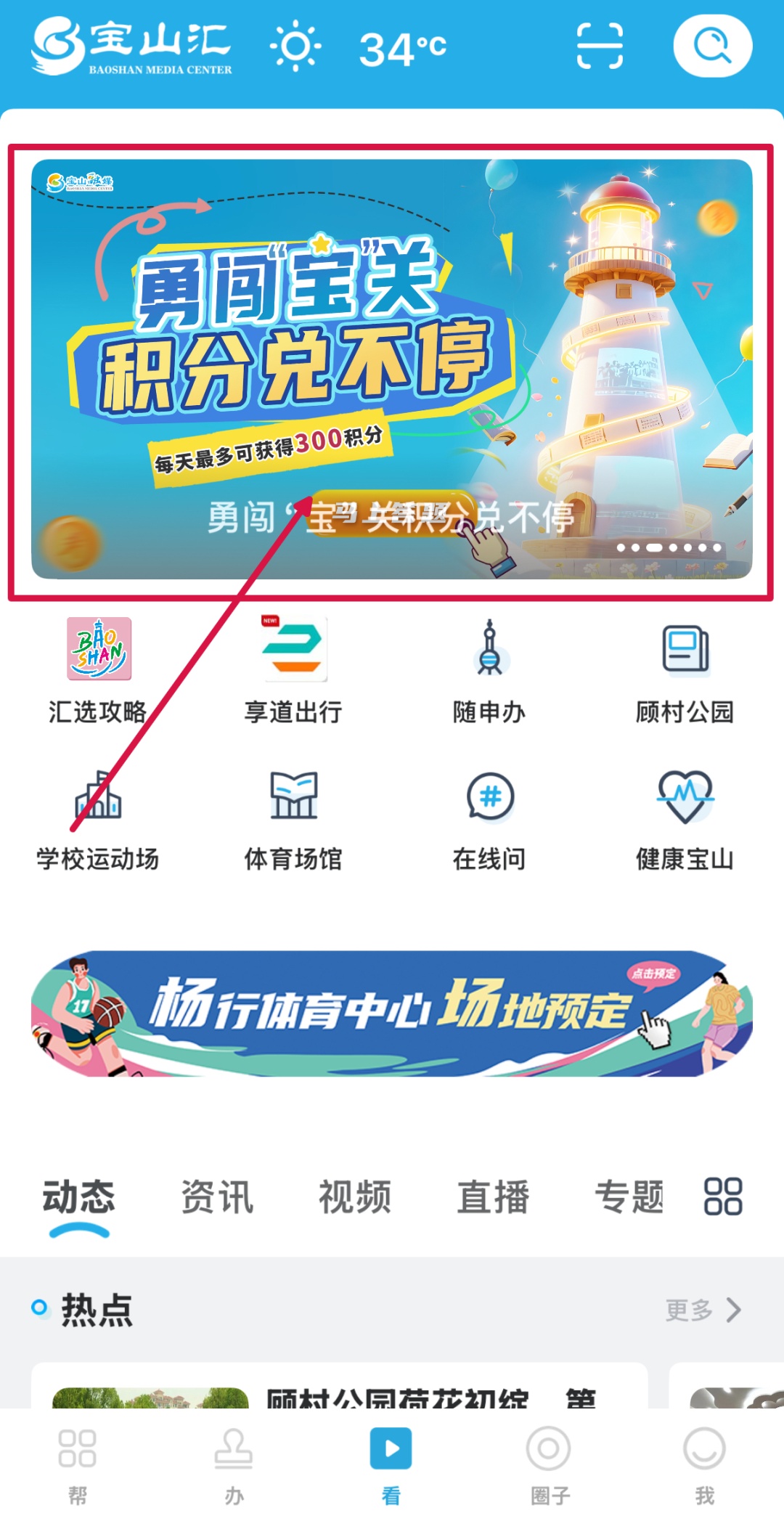Open 享道出行 service
784x1521 pixels.
294,669
